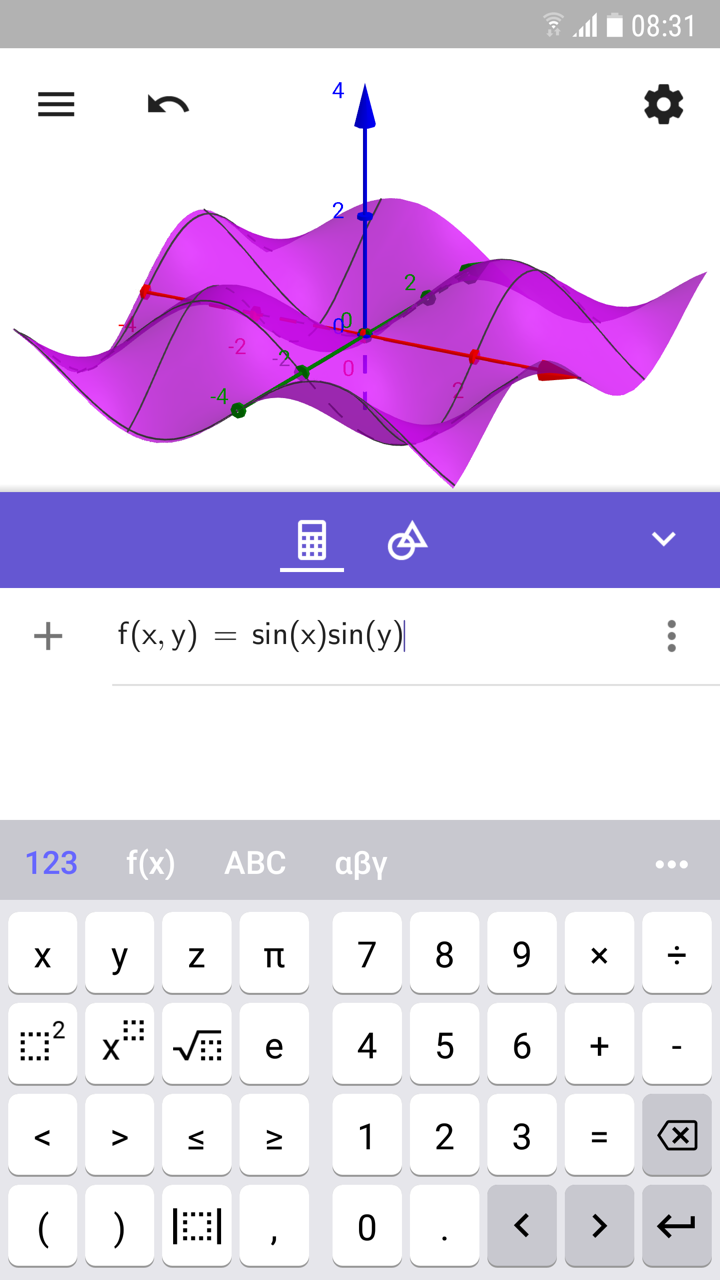Open the graphics settings gear
Screen dimensions: 720x1280
coord(663,104)
